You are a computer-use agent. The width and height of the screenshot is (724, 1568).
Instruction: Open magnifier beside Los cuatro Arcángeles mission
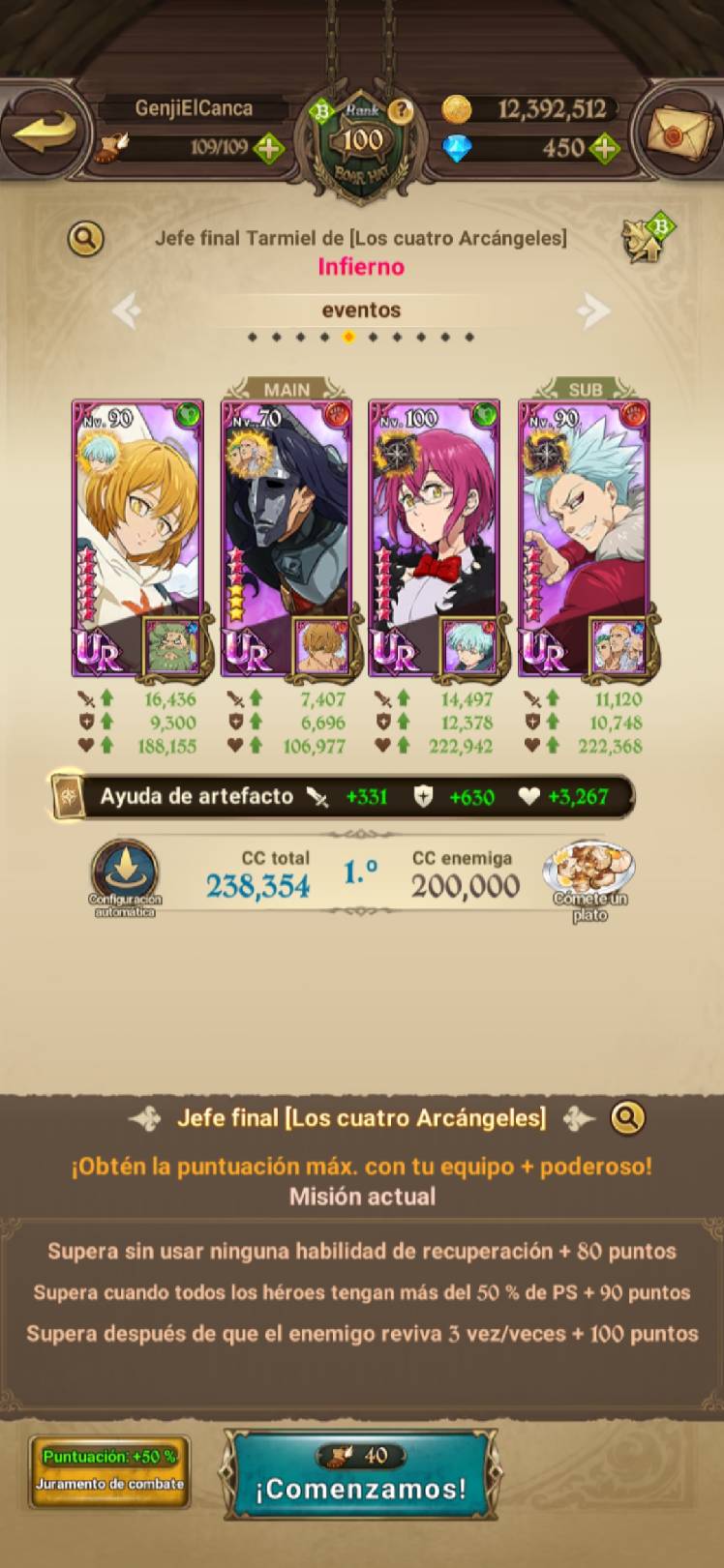pyautogui.click(x=627, y=1118)
